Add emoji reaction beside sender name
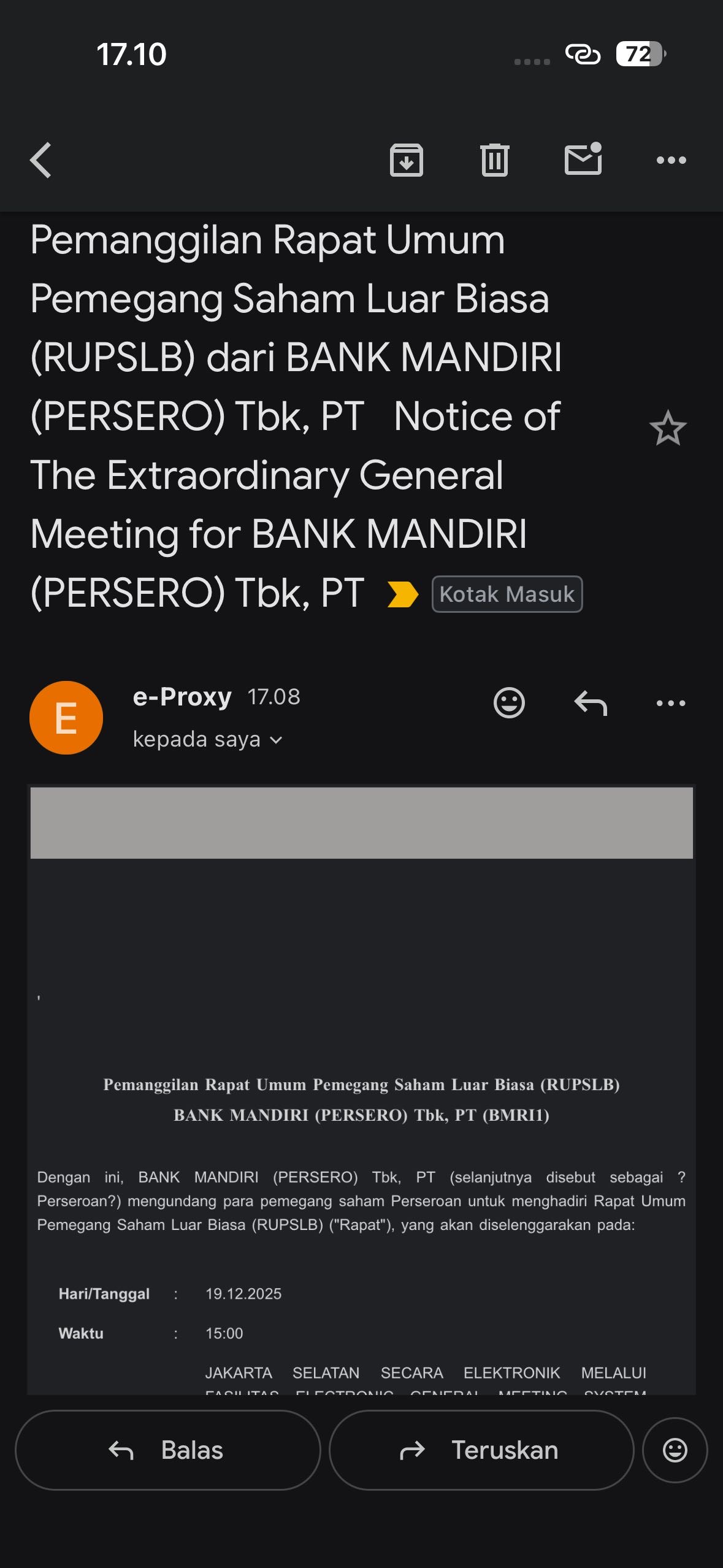The width and height of the screenshot is (723, 1568). [x=509, y=702]
